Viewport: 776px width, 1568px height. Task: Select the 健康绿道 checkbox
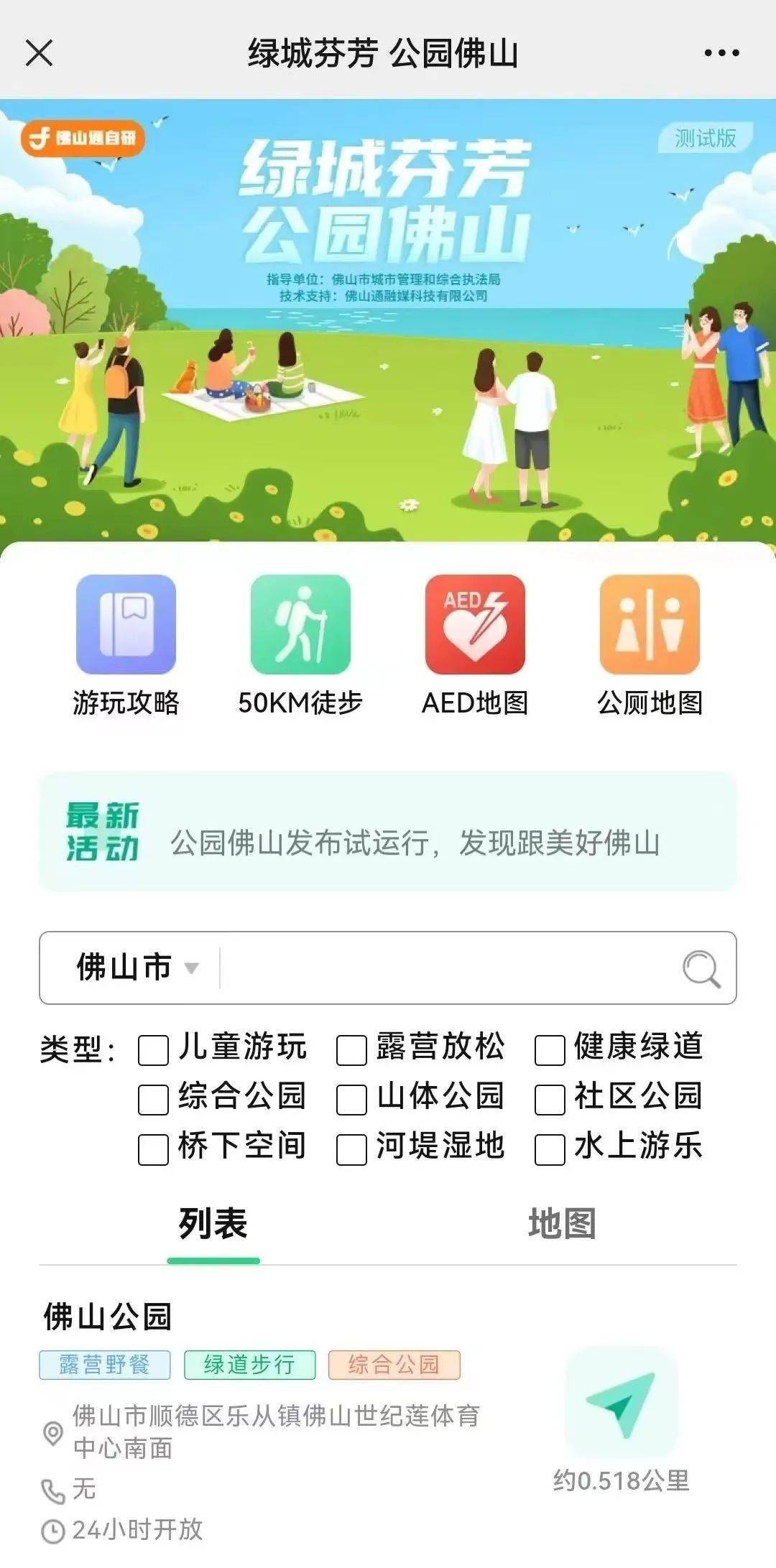(550, 1050)
